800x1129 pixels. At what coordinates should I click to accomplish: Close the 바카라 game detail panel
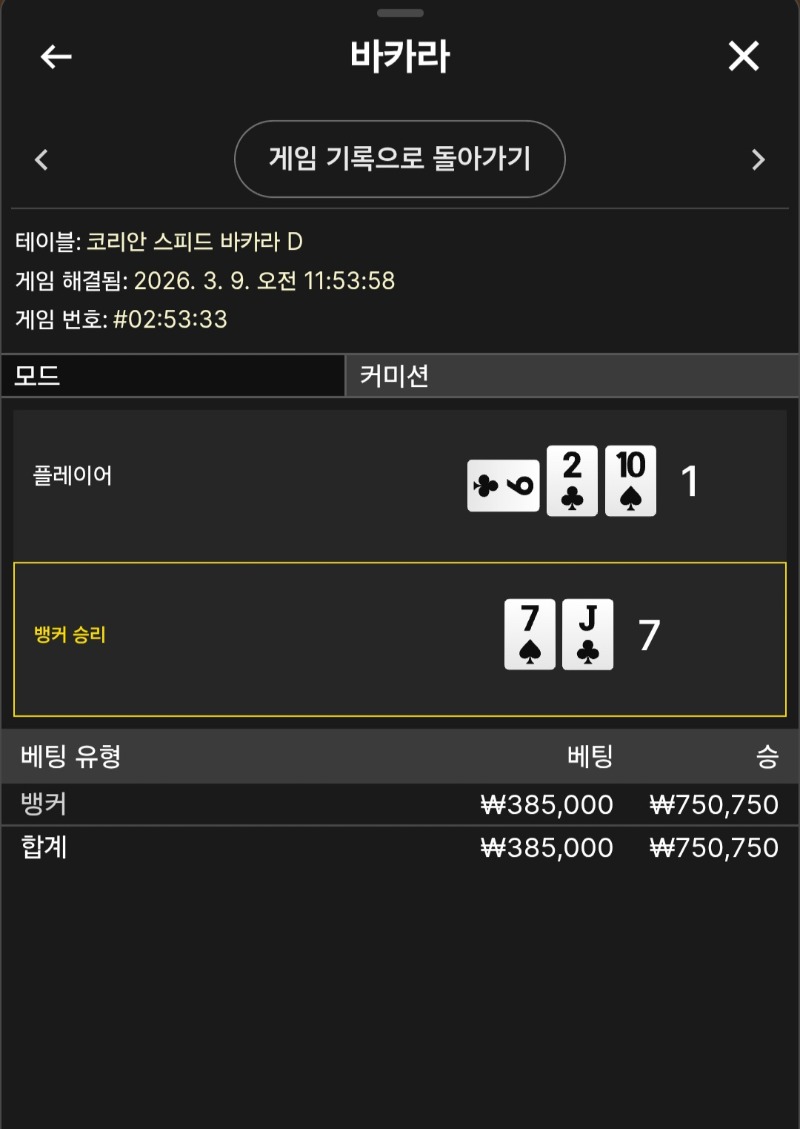743,56
